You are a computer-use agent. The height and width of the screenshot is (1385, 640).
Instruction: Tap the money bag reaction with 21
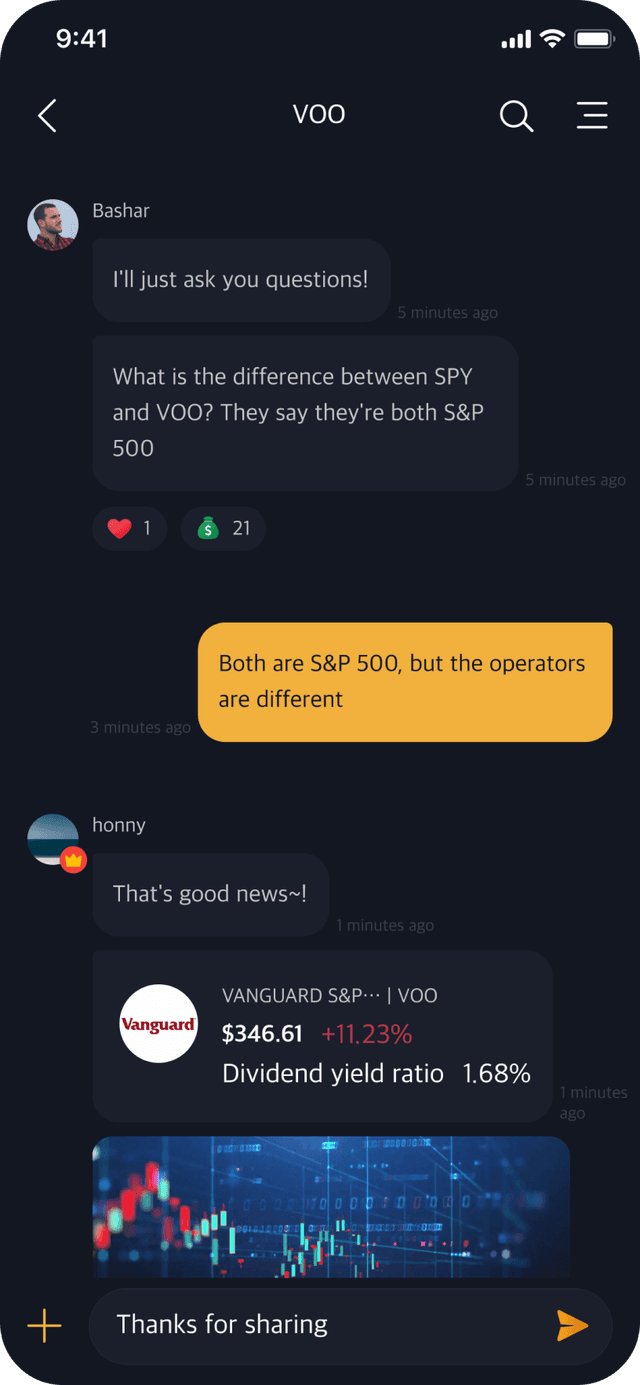[223, 528]
